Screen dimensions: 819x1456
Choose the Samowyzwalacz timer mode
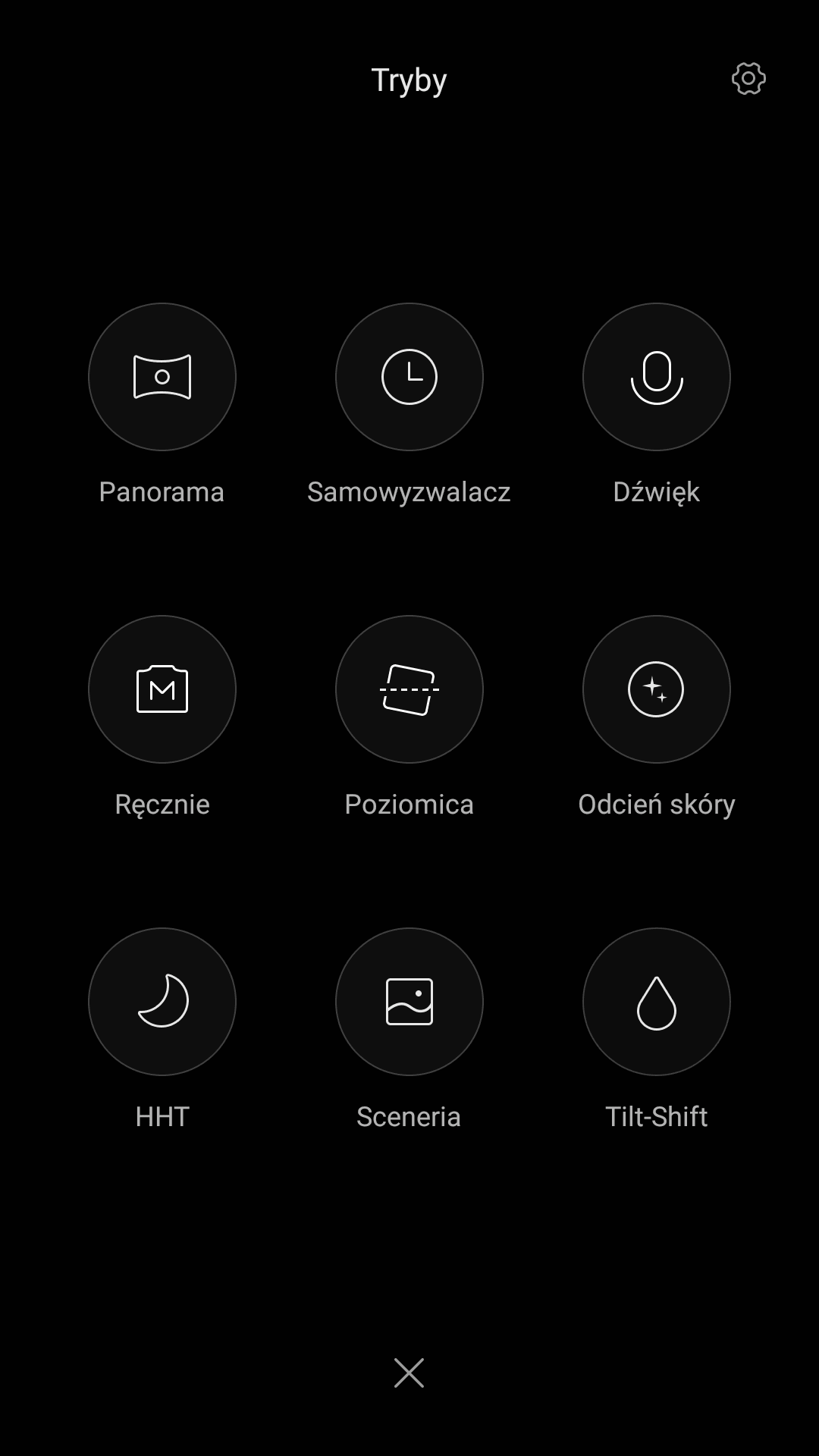click(409, 377)
